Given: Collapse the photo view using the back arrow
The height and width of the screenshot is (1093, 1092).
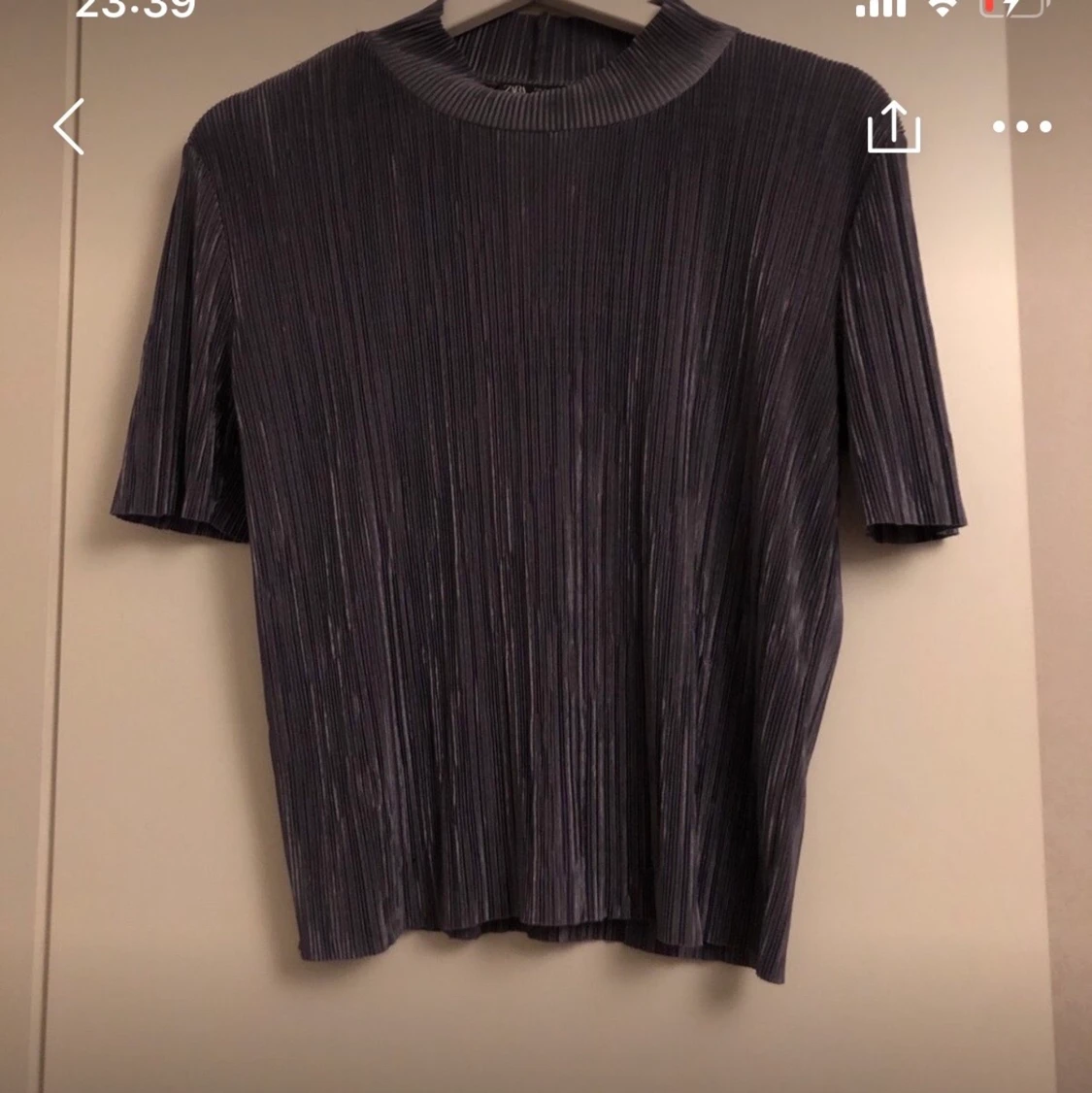Looking at the screenshot, I should point(67,127).
